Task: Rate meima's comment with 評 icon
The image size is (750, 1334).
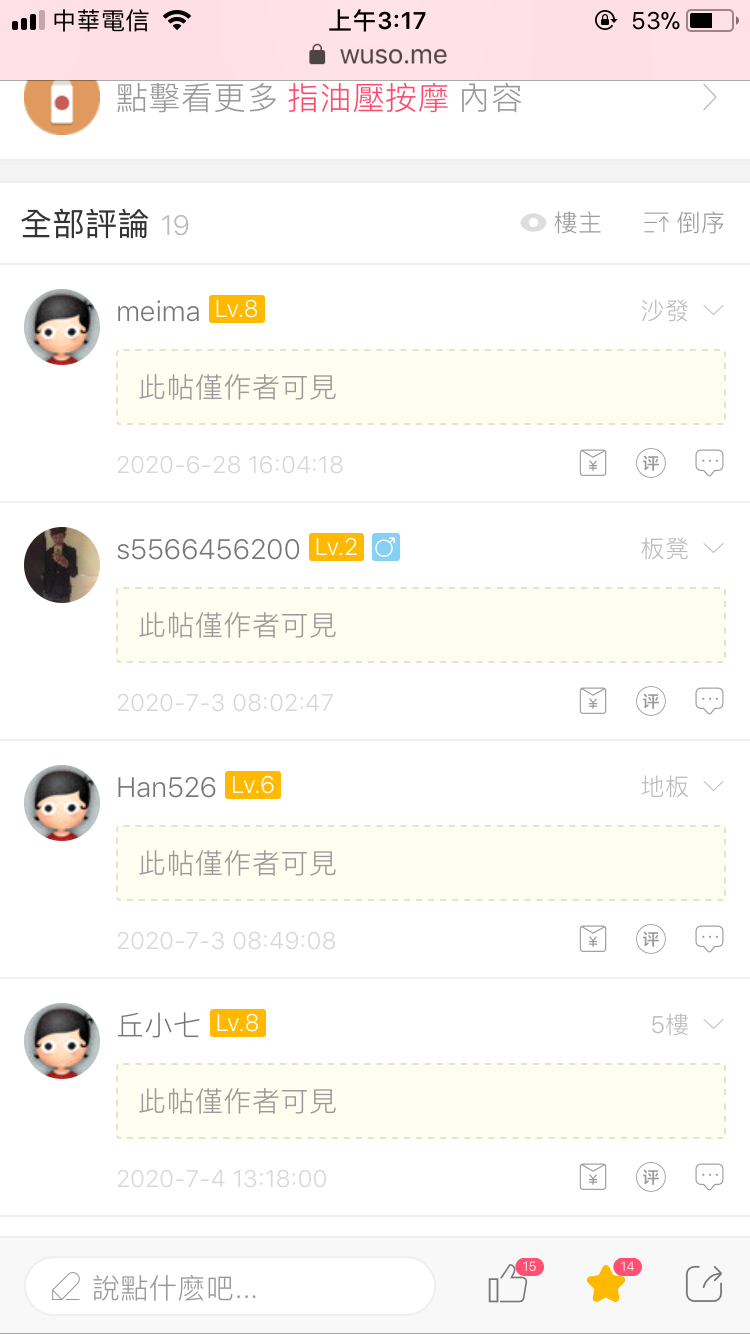Action: pyautogui.click(x=651, y=463)
